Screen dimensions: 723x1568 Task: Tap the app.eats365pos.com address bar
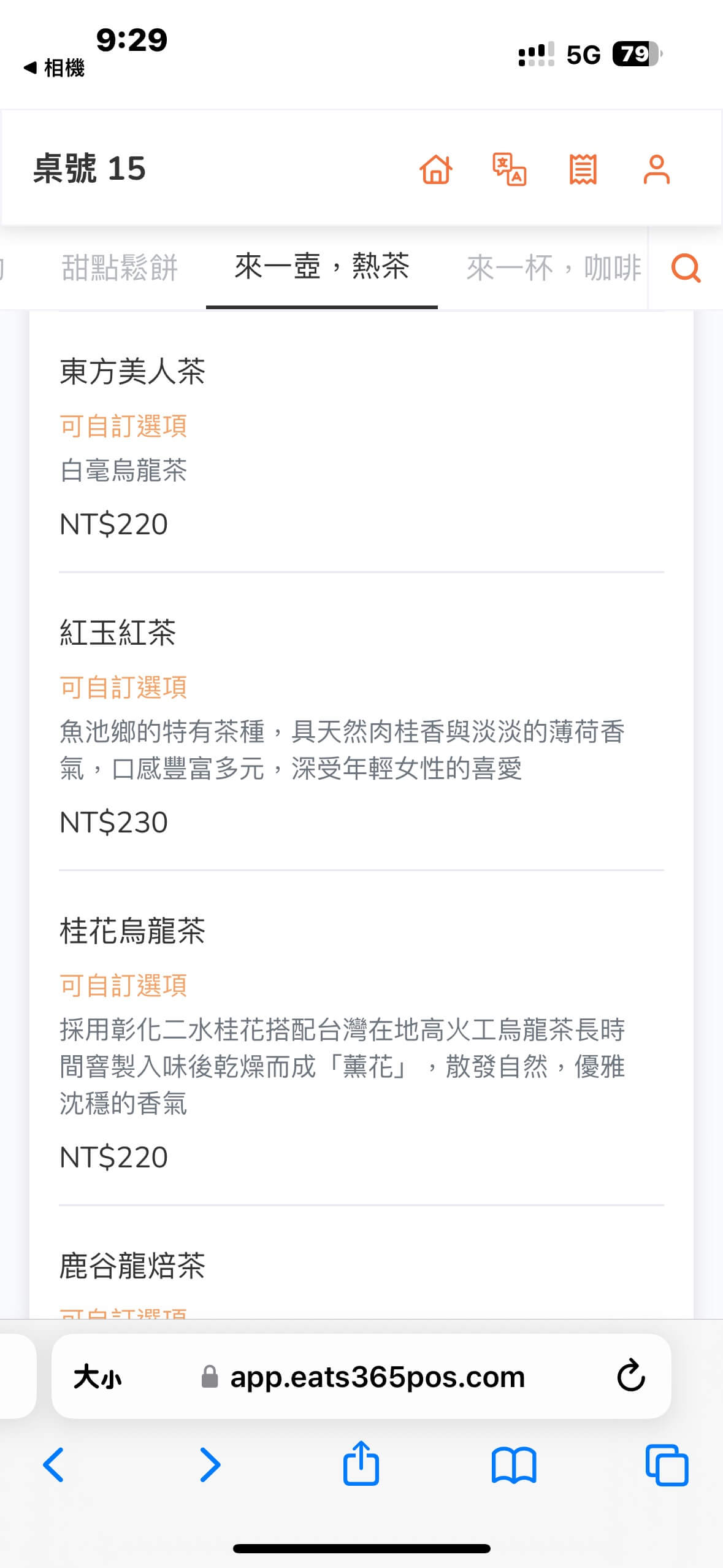tap(377, 1377)
